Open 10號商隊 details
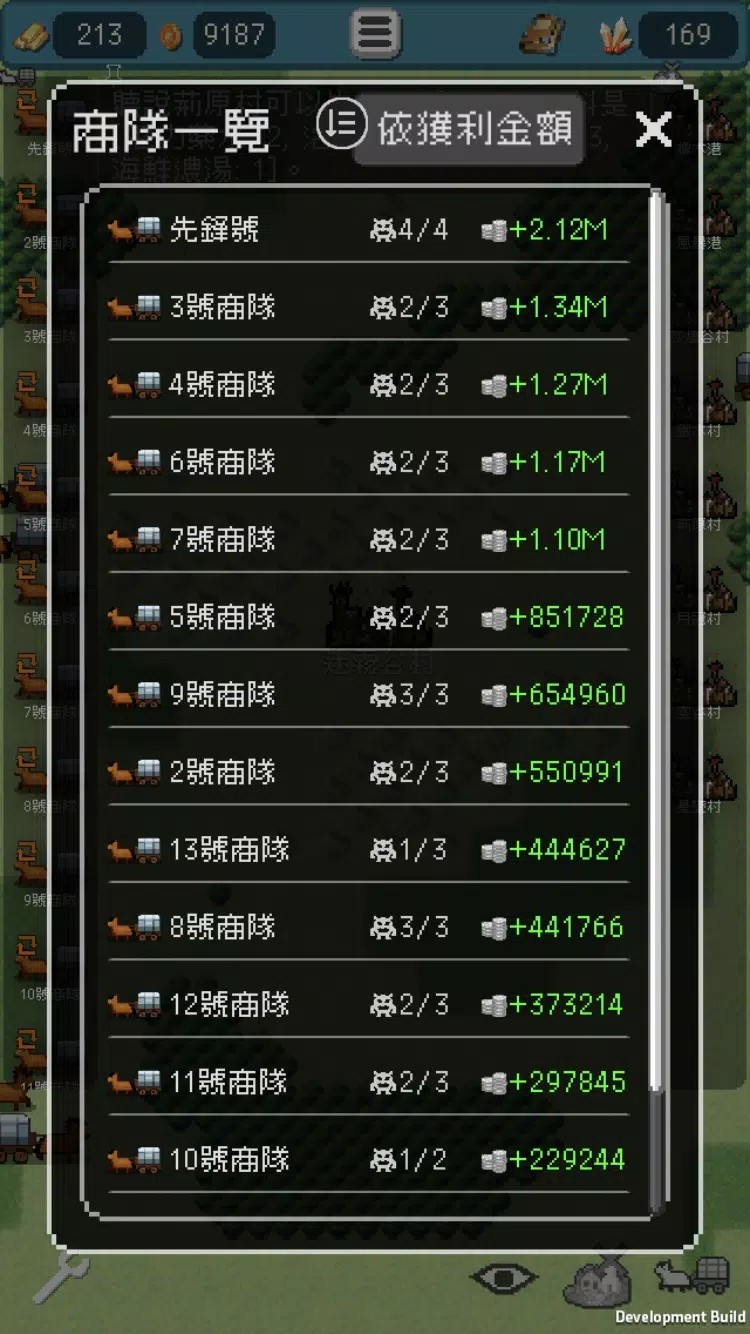This screenshot has width=750, height=1334. (368, 1160)
